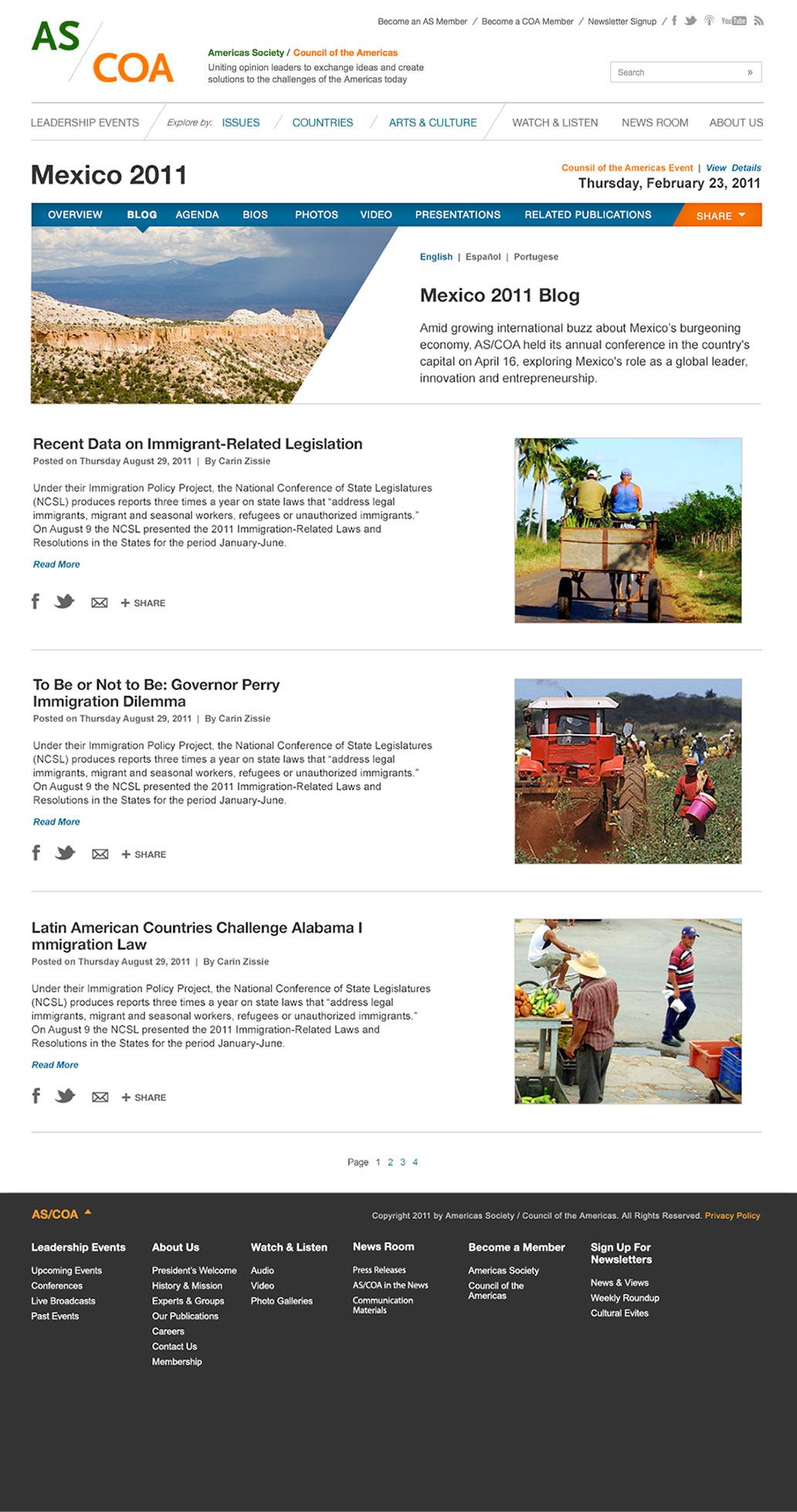Read more about Immigrant-Related Legislation data
The height and width of the screenshot is (1512, 797).
point(56,564)
